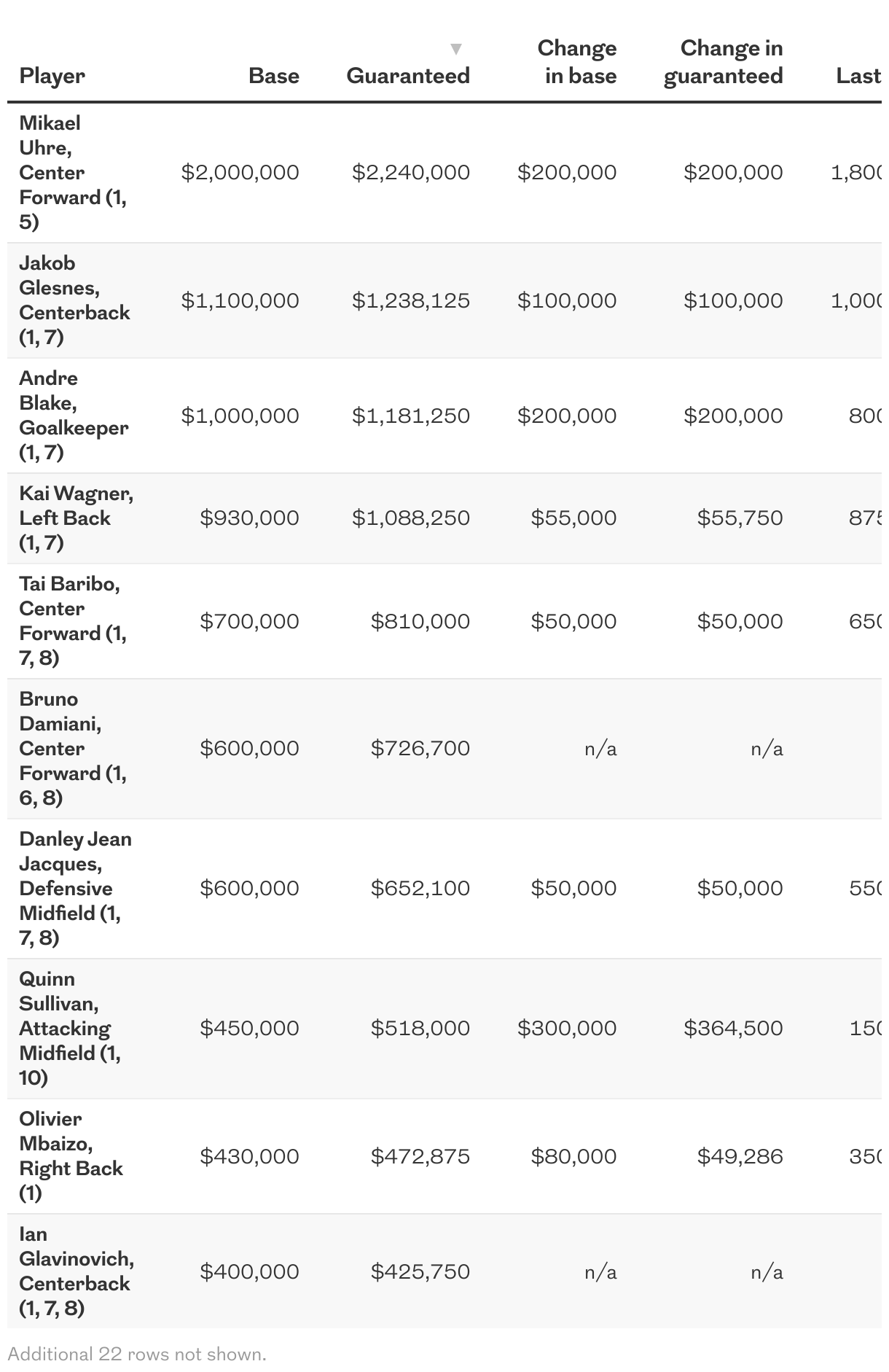Sort by the Change in base column
Screen dimensions: 889x1372
[x=576, y=62]
